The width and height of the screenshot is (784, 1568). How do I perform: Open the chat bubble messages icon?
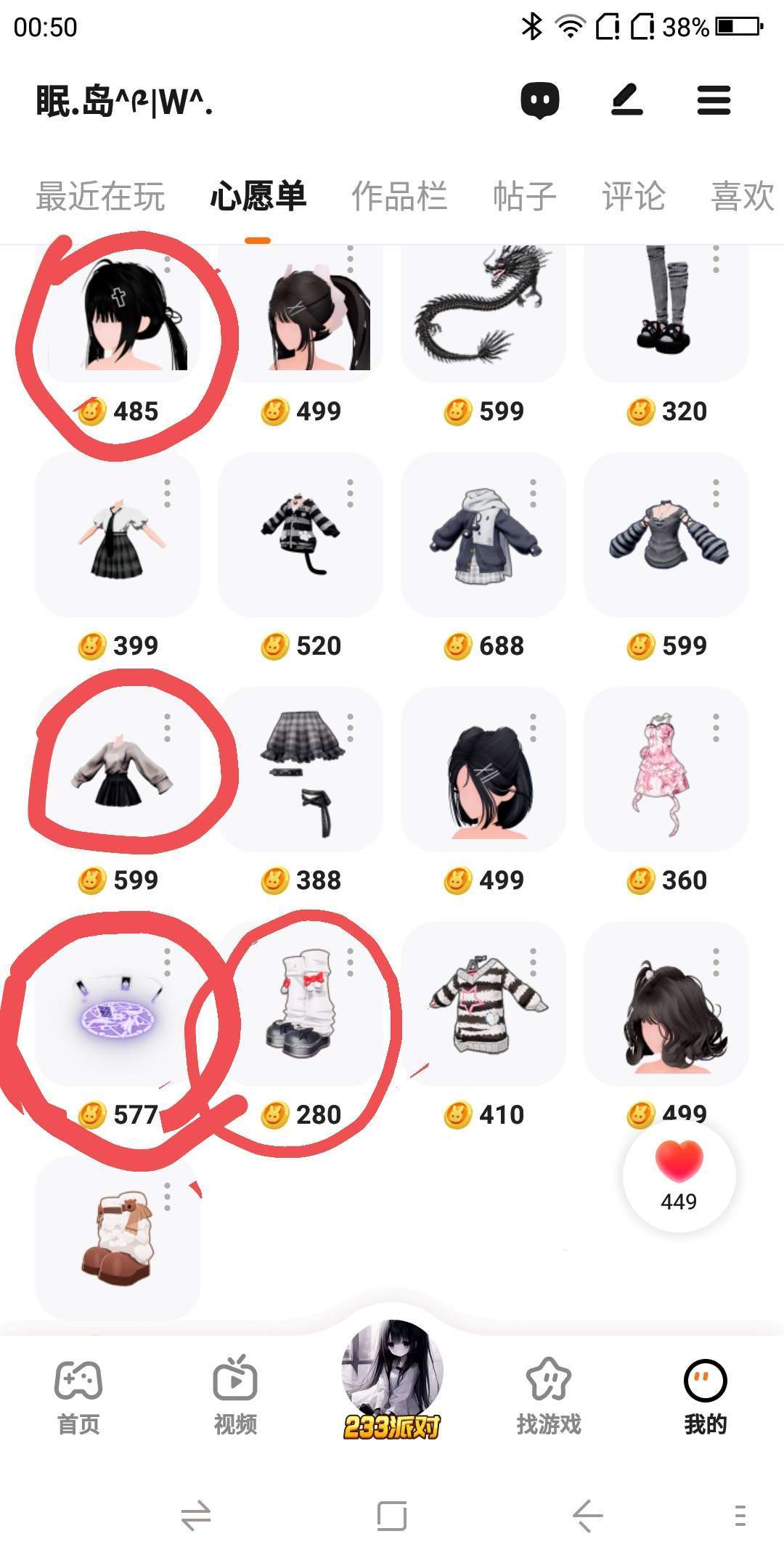(540, 100)
